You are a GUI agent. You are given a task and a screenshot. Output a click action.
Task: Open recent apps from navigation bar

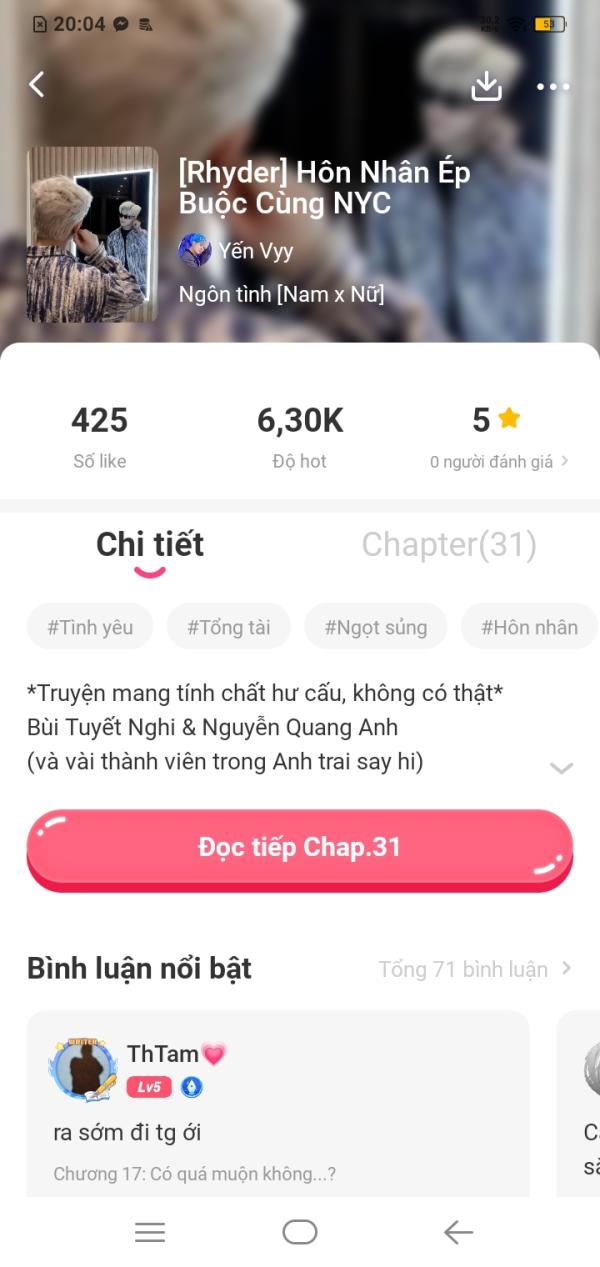(150, 1232)
